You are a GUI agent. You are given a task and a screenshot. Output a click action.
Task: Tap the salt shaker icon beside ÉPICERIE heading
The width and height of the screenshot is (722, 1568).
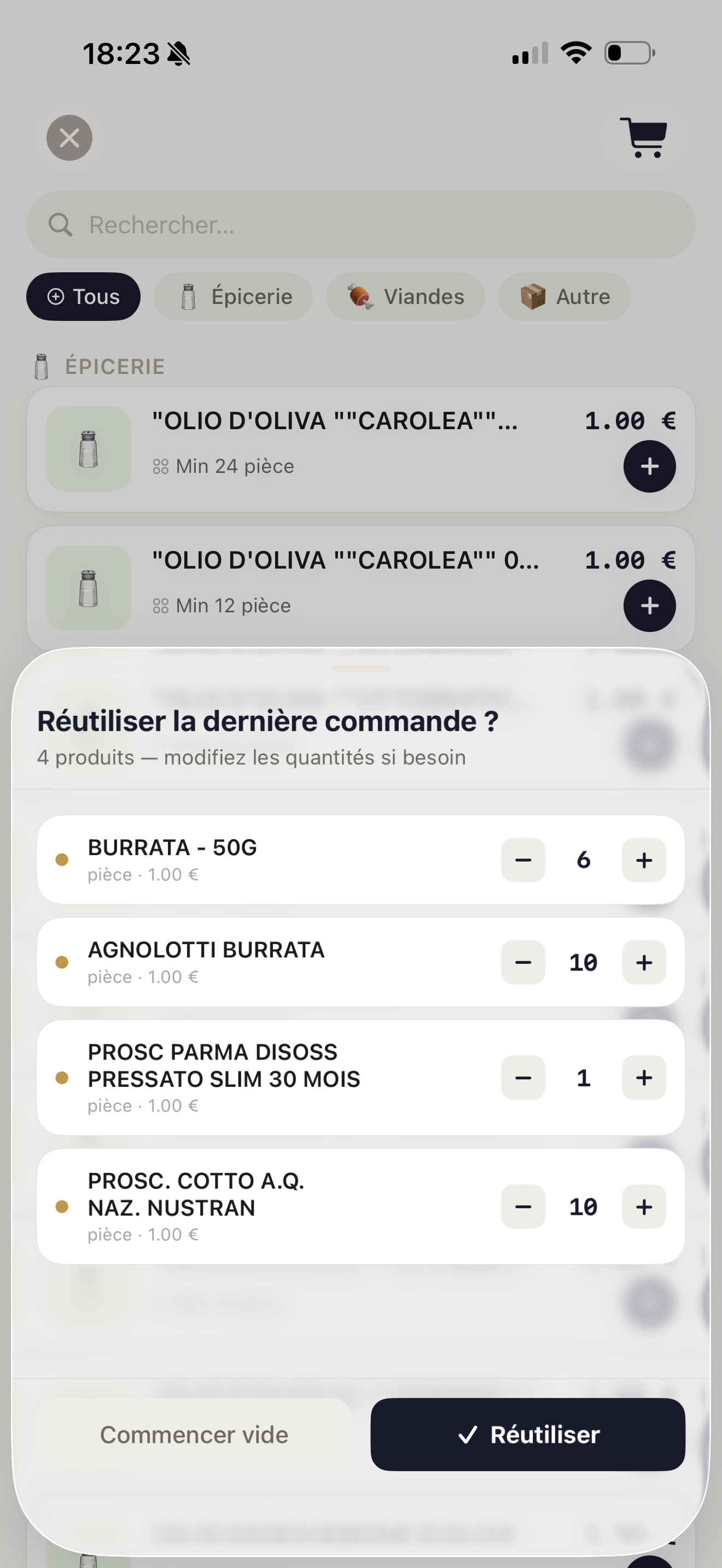[40, 366]
